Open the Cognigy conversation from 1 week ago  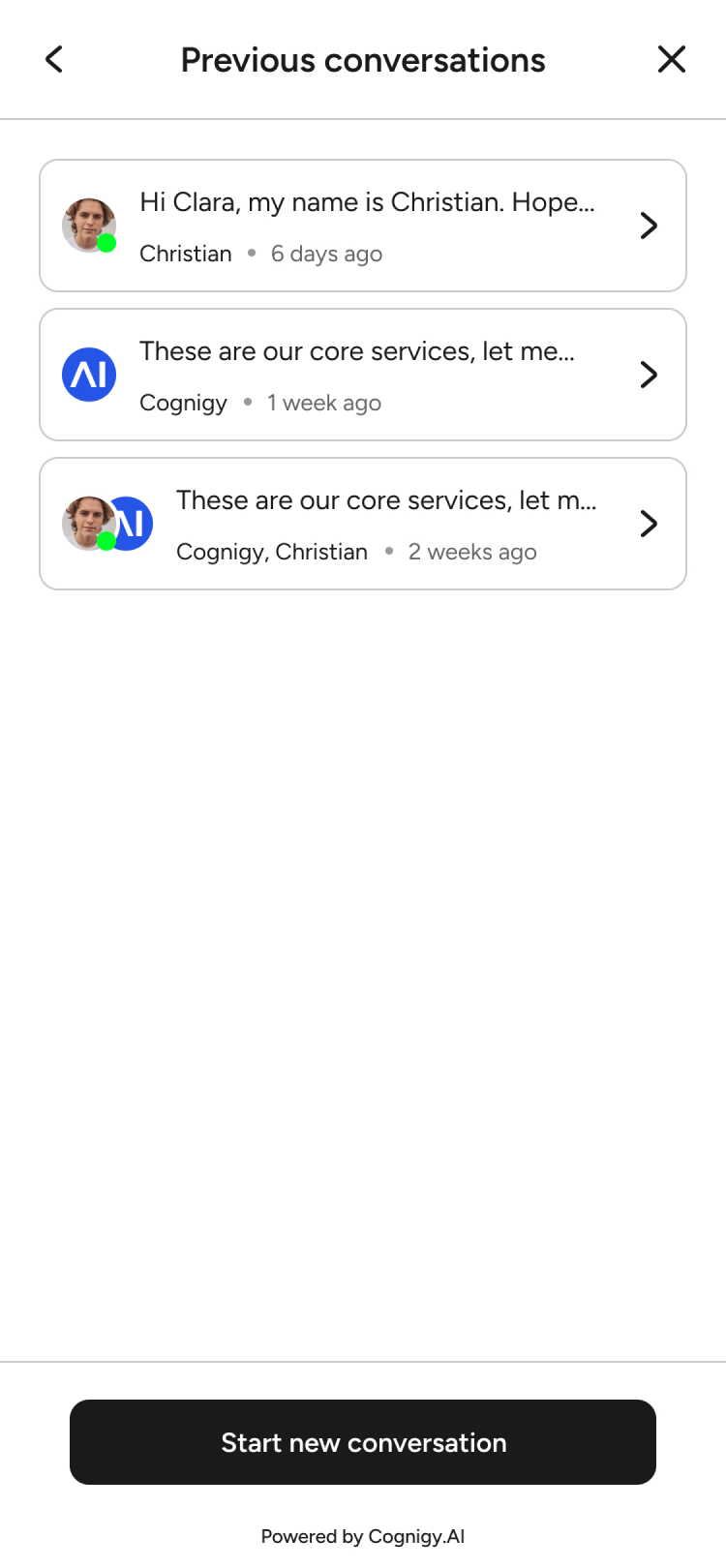[649, 375]
